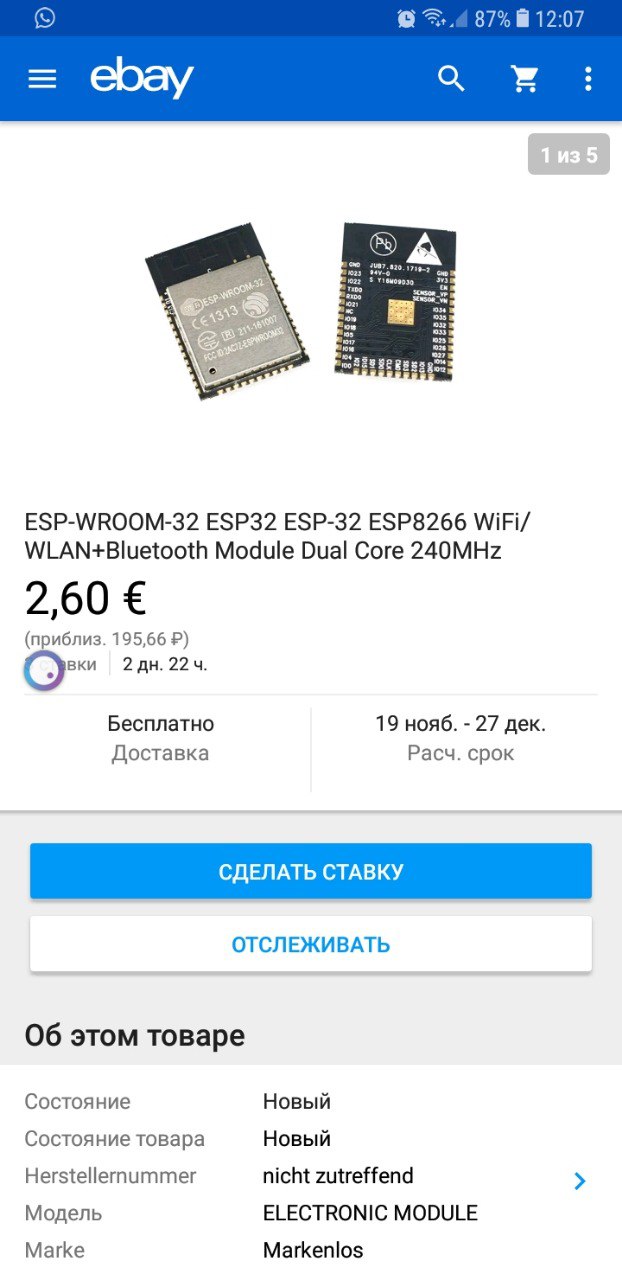Tap the СДЕЛАТЬ СТАВКУ bid button
This screenshot has width=622, height=1280.
click(x=310, y=871)
